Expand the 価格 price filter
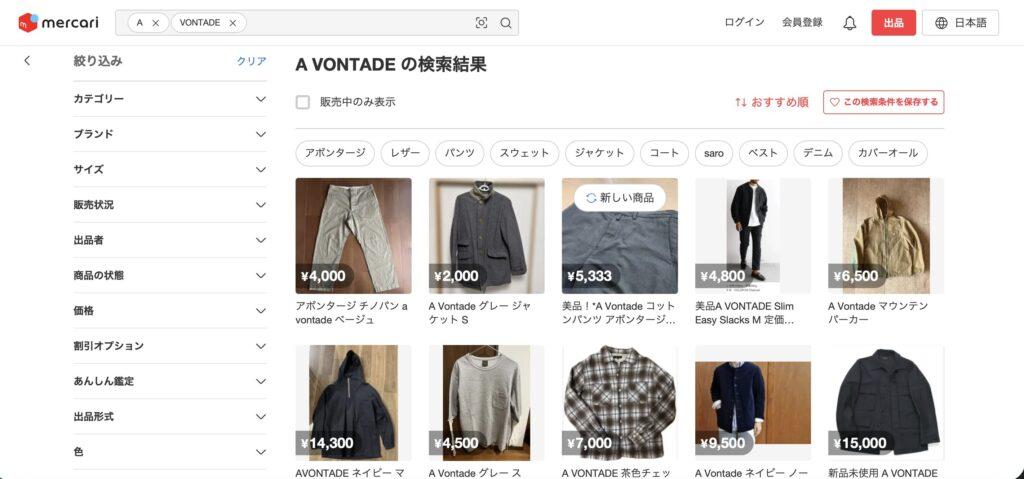 pos(169,311)
